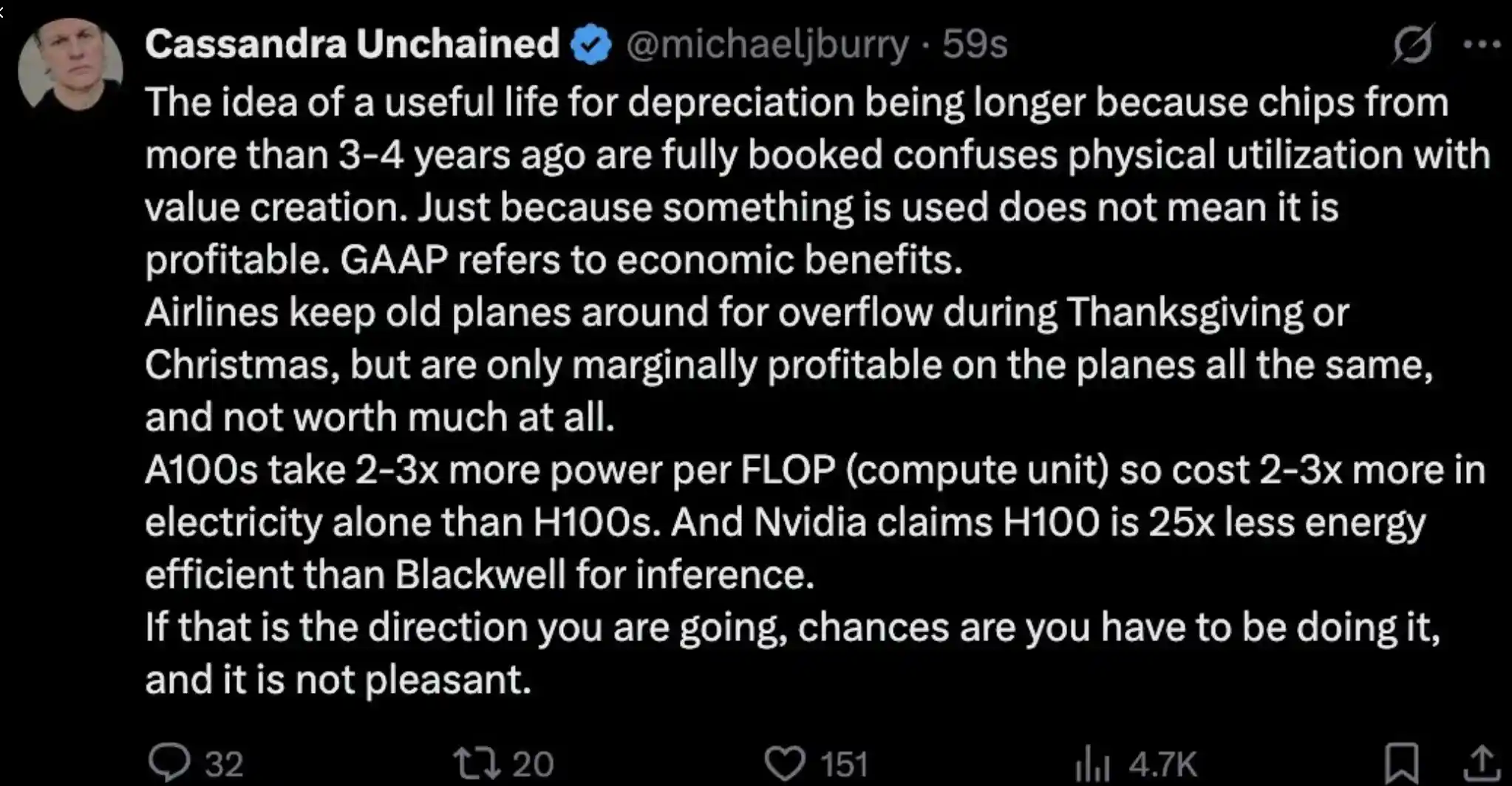View the tweet's analytics

click(x=1092, y=764)
